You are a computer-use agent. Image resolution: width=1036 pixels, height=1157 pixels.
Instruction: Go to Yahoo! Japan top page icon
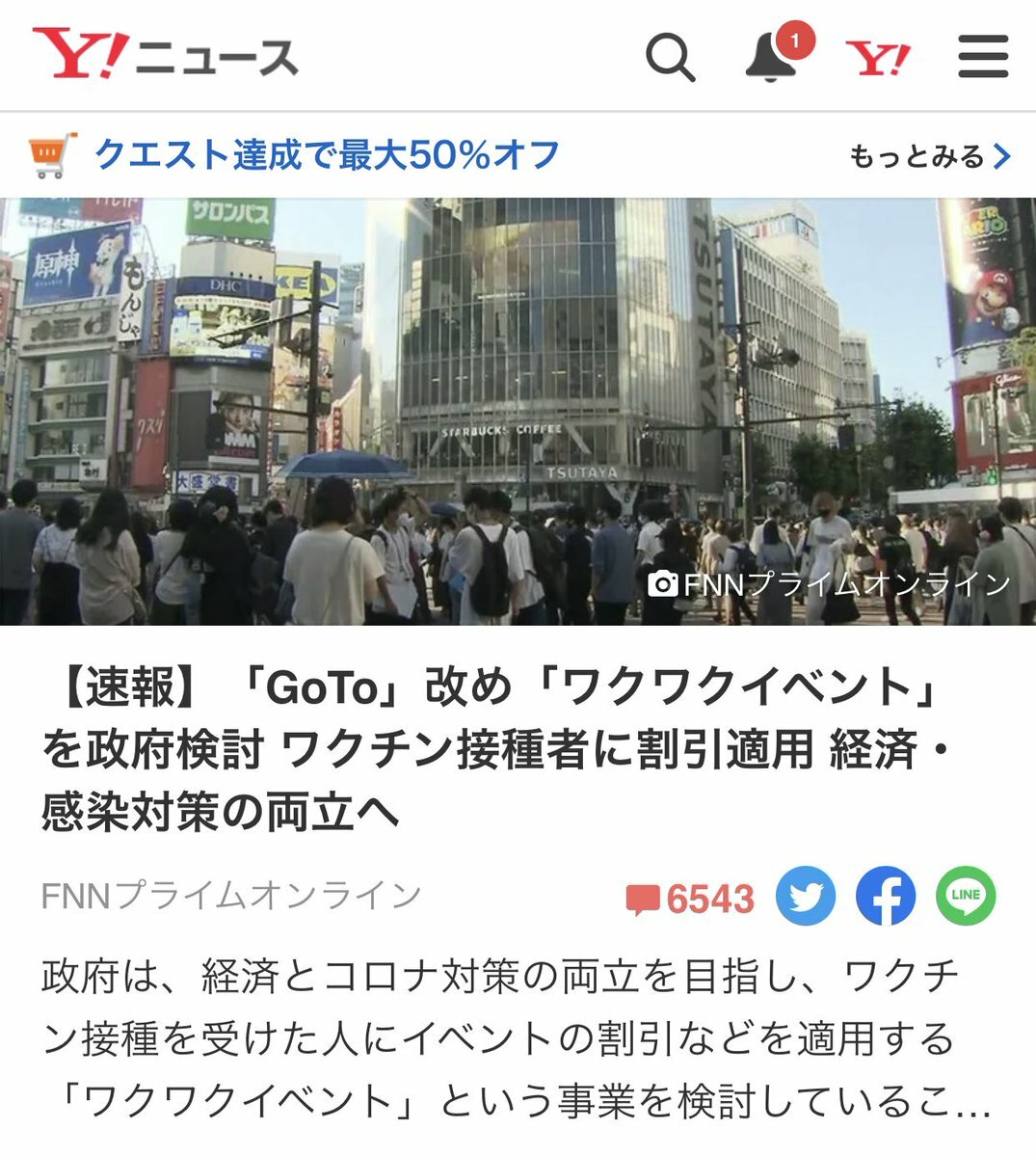(x=877, y=58)
